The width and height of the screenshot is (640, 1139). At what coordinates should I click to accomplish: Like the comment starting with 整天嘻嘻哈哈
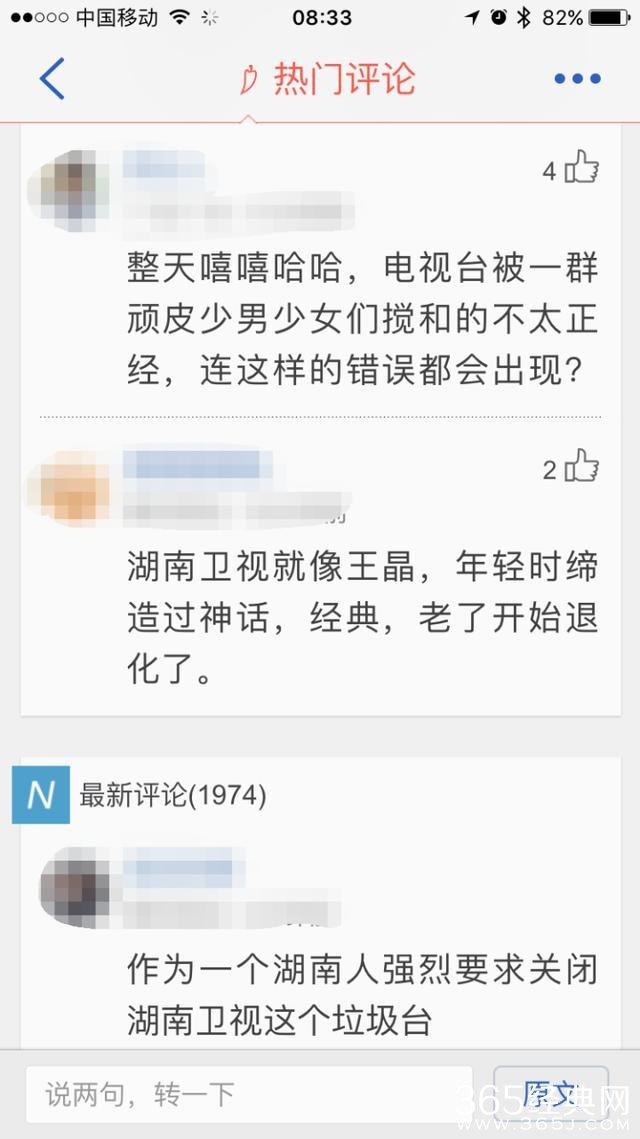(x=581, y=168)
